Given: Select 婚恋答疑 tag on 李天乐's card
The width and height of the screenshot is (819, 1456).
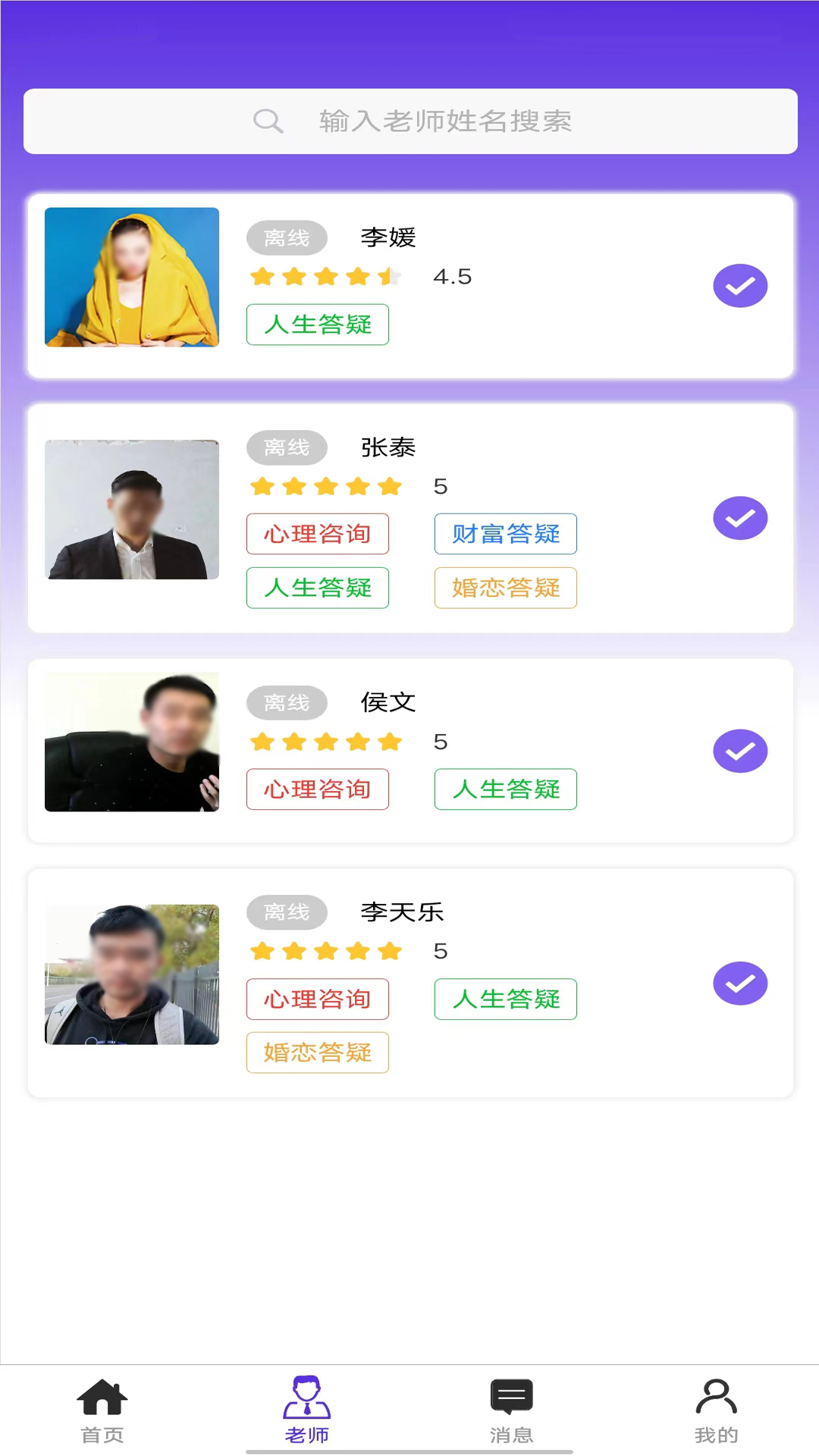Looking at the screenshot, I should [x=317, y=1053].
